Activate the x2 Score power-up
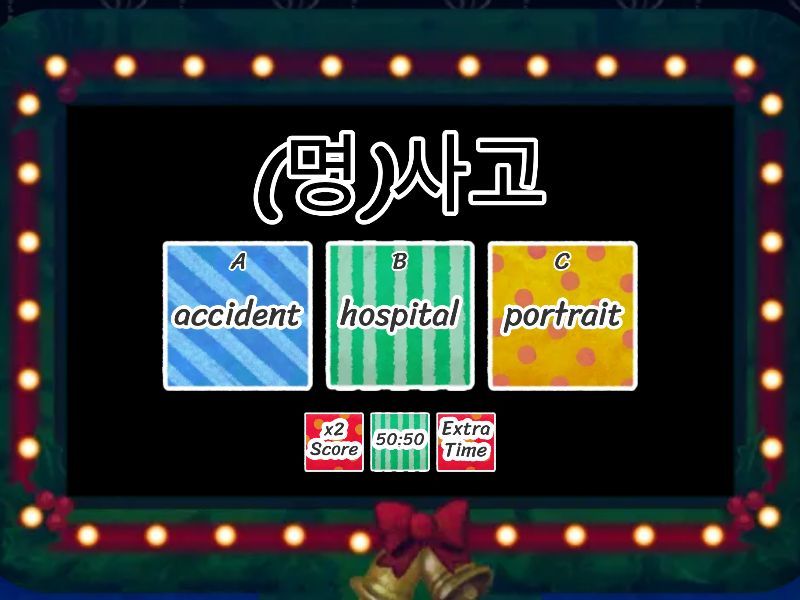 [x=334, y=441]
